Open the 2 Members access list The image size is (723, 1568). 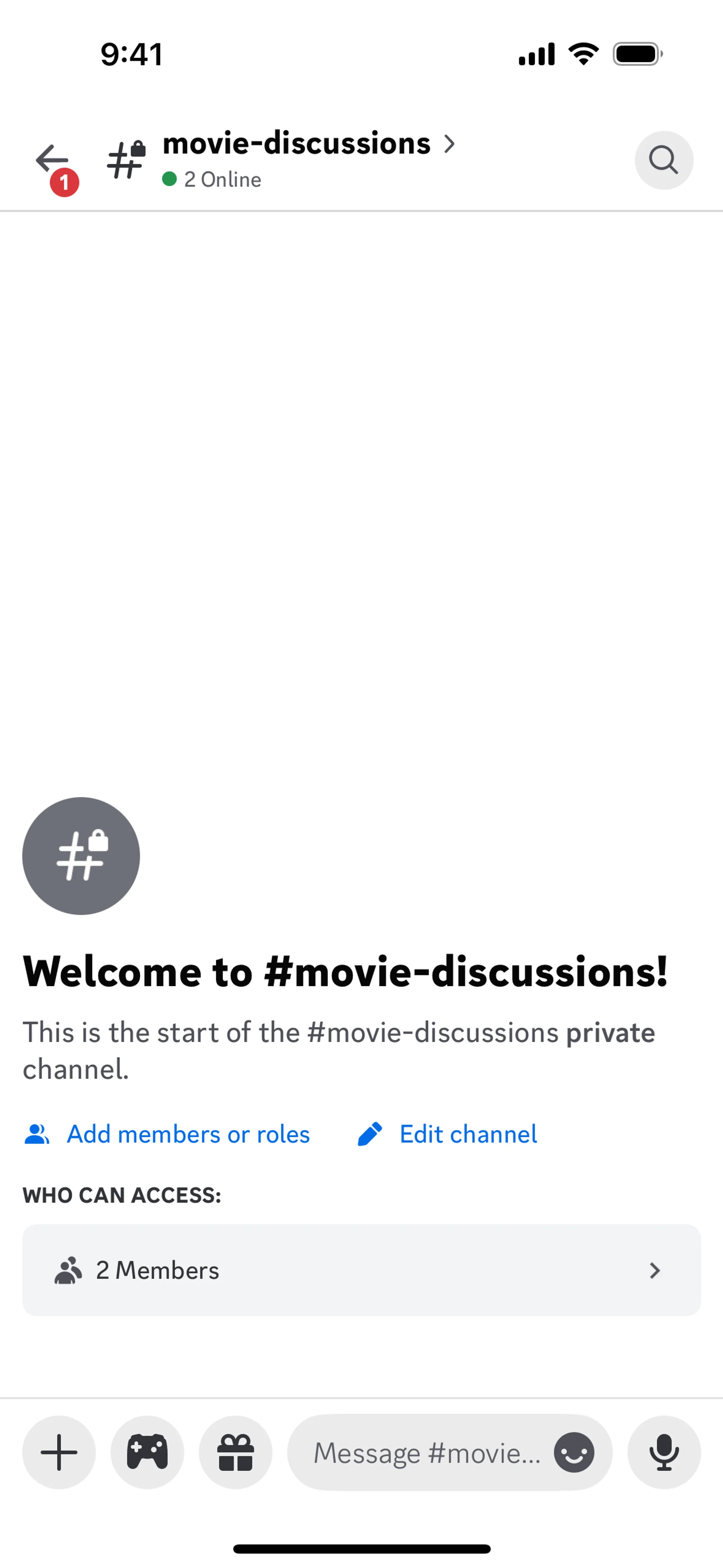click(x=361, y=1270)
